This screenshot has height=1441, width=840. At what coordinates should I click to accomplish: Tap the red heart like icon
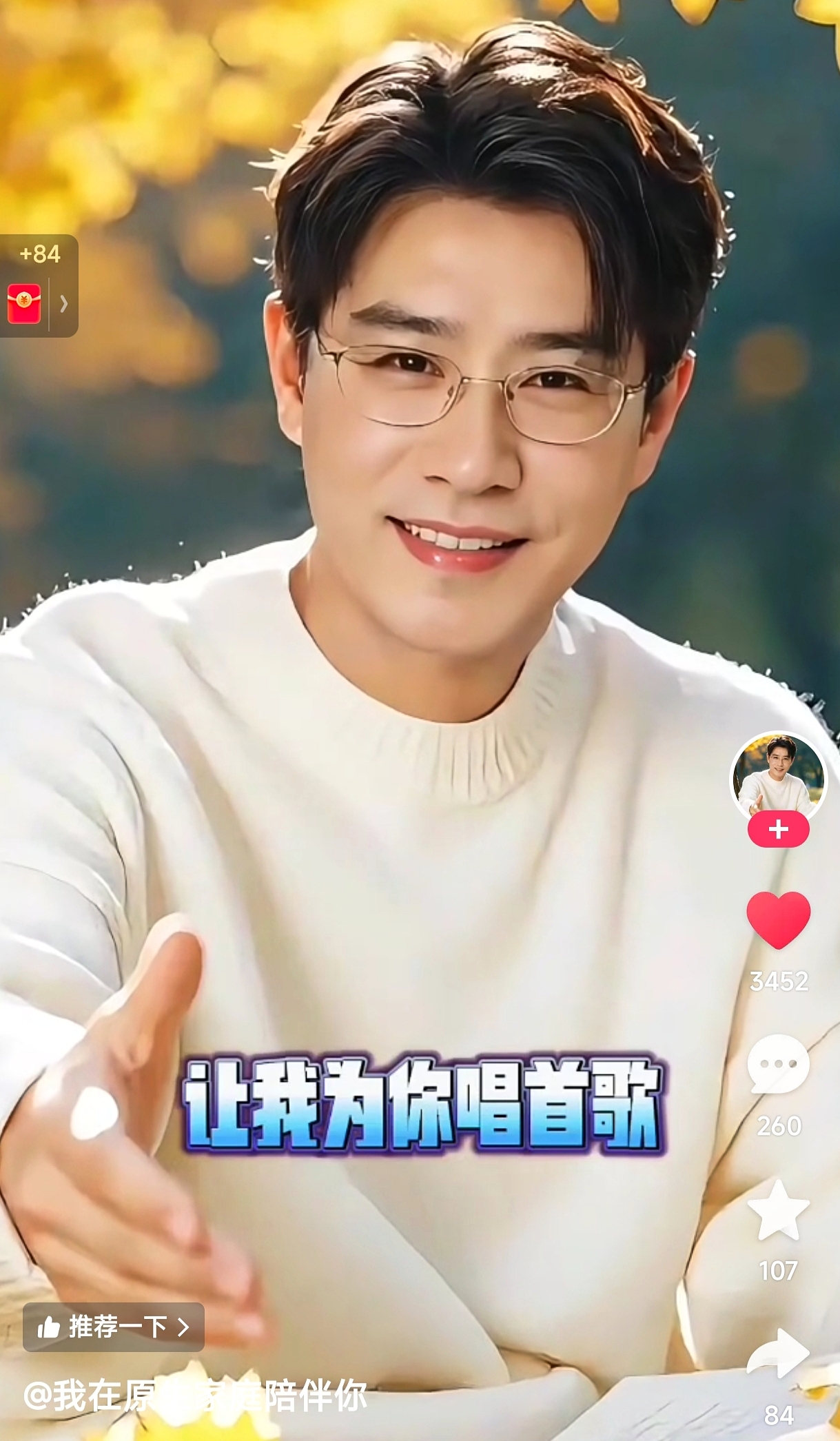[778, 919]
